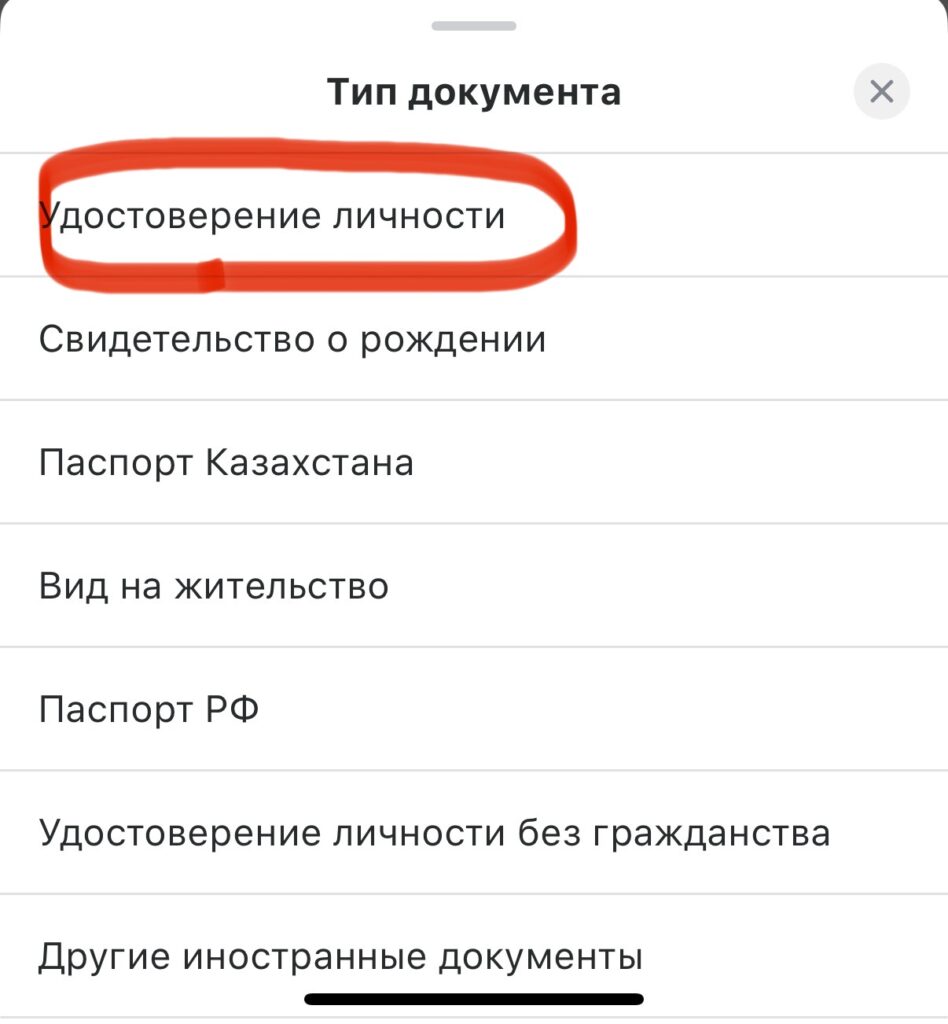Choose Паспорт РФ document type
Image resolution: width=948 pixels, height=1024 pixels.
tap(149, 710)
